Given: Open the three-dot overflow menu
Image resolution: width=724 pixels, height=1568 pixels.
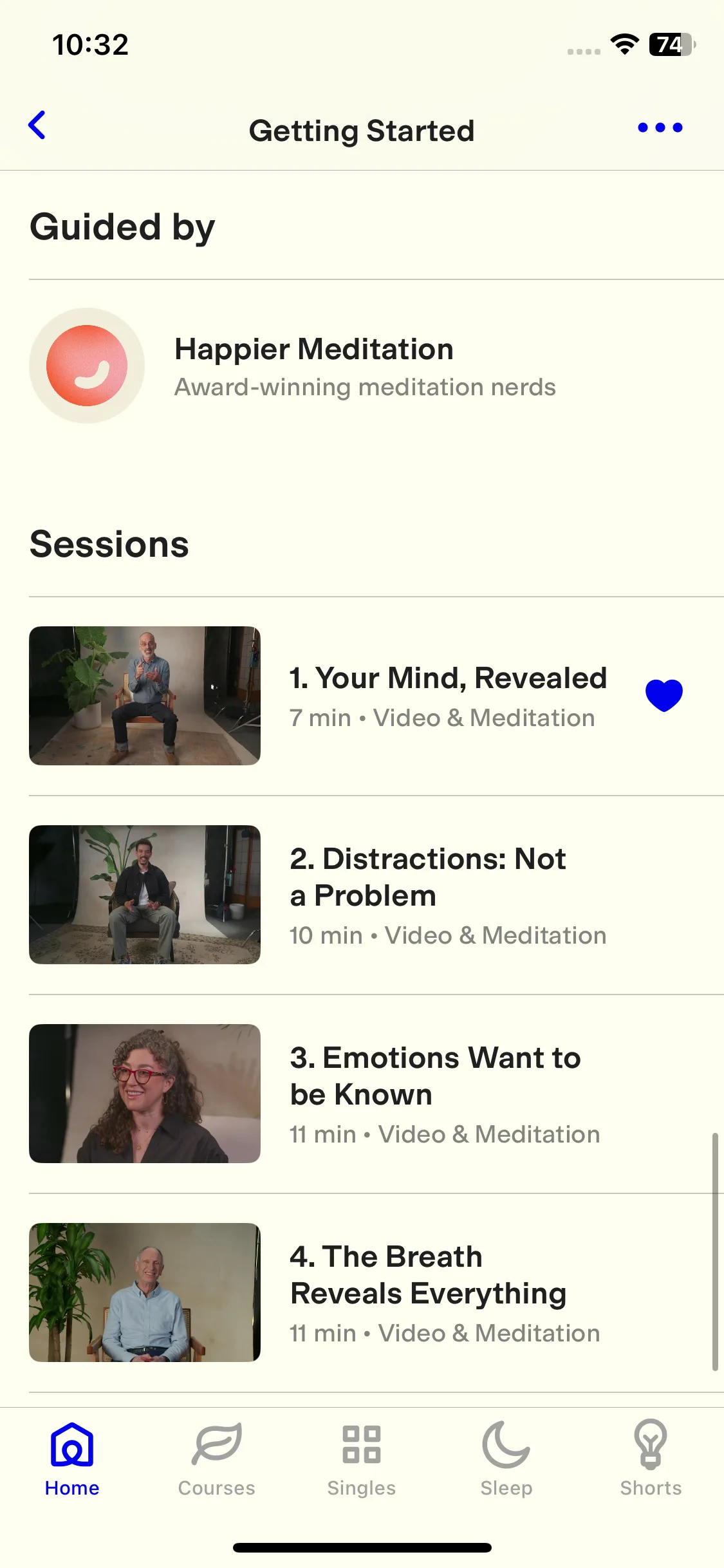Looking at the screenshot, I should (x=660, y=127).
